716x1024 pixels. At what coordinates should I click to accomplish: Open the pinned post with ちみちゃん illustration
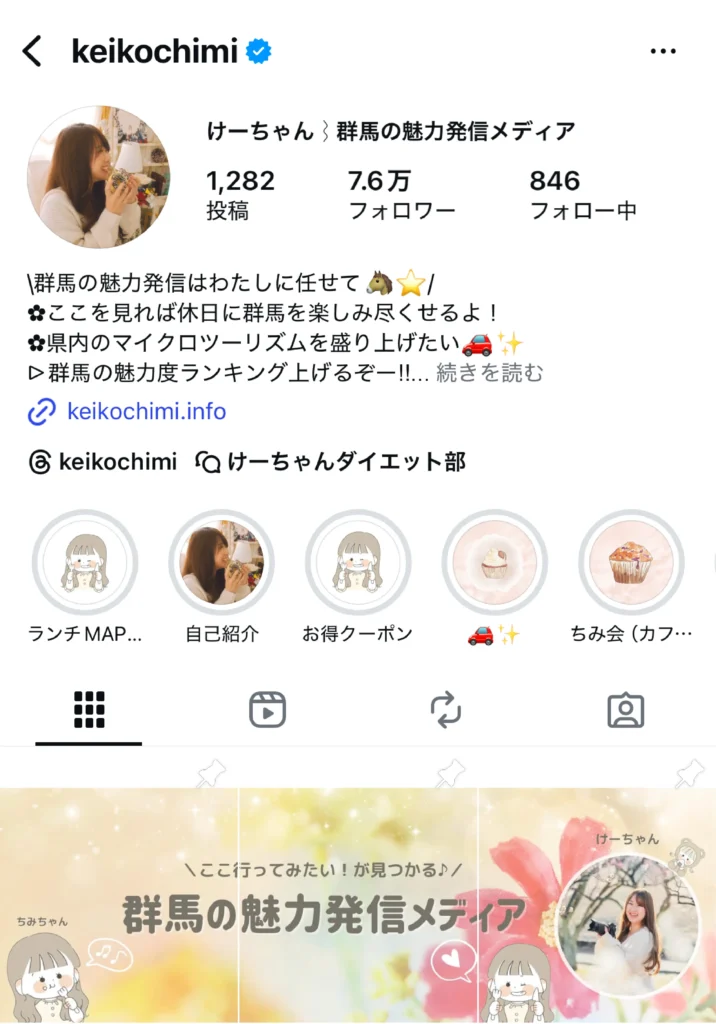click(x=119, y=905)
